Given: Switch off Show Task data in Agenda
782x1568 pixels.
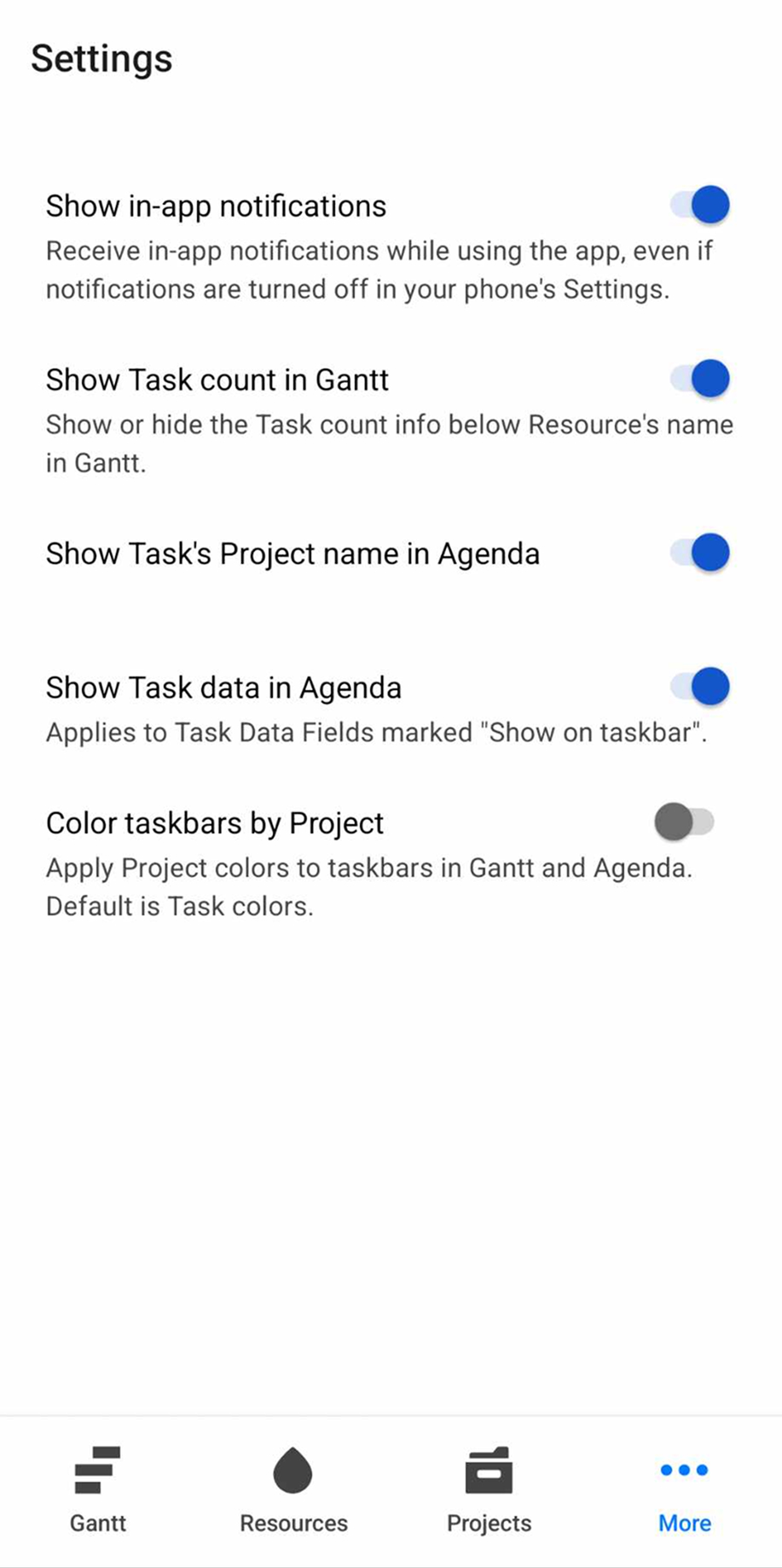Looking at the screenshot, I should click(699, 687).
